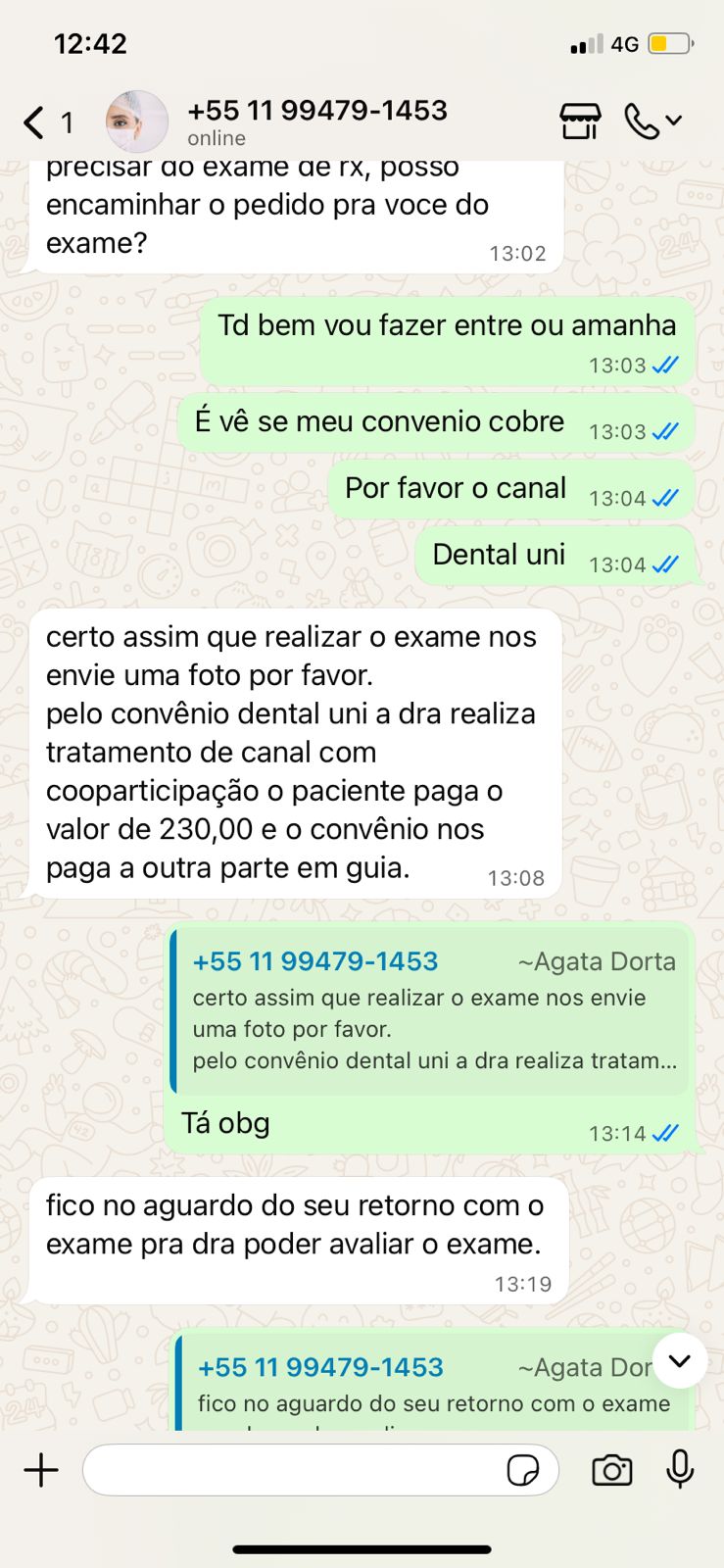
Task: Jump to the latest messages
Action: (x=679, y=1360)
